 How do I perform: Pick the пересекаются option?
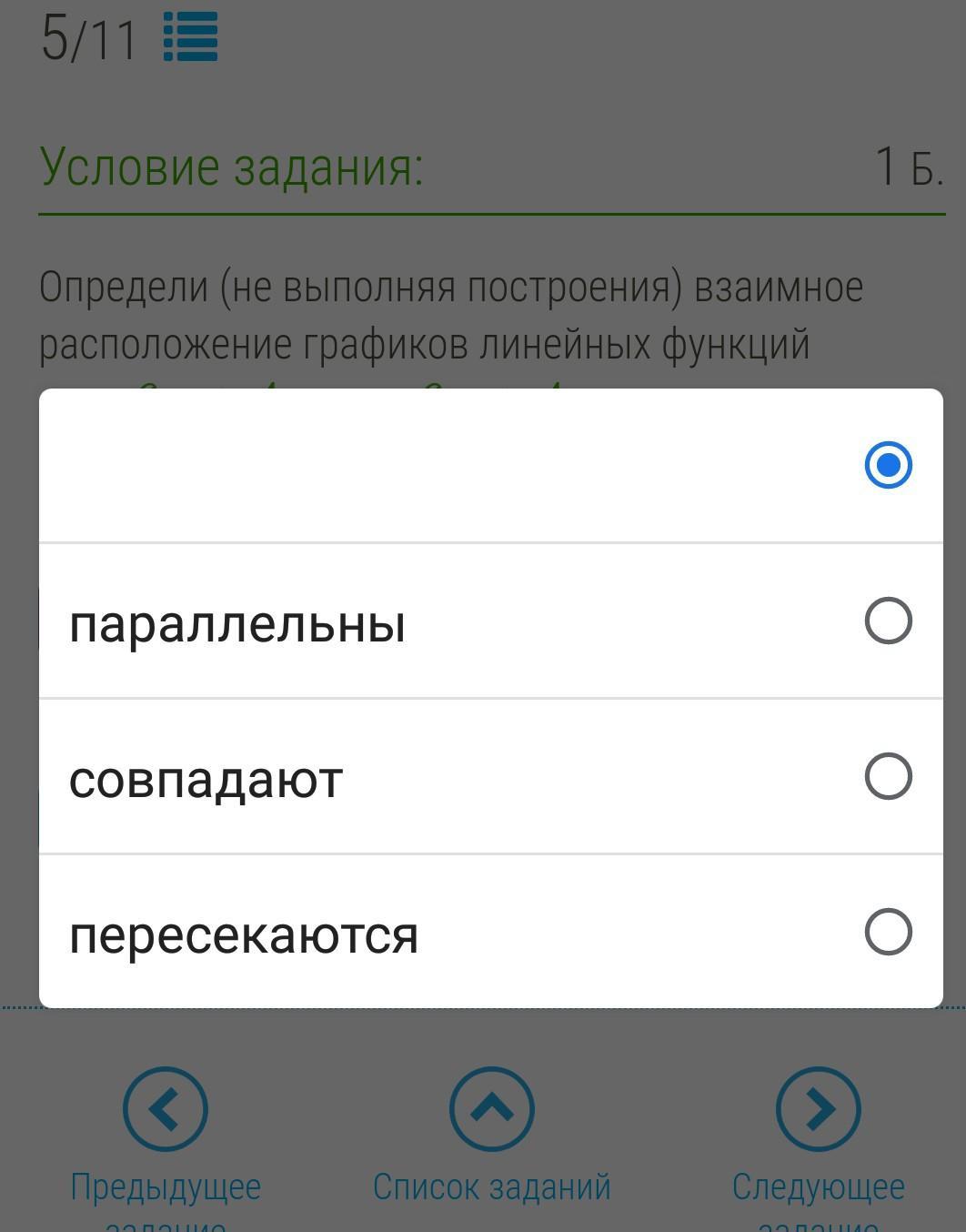click(x=490, y=934)
